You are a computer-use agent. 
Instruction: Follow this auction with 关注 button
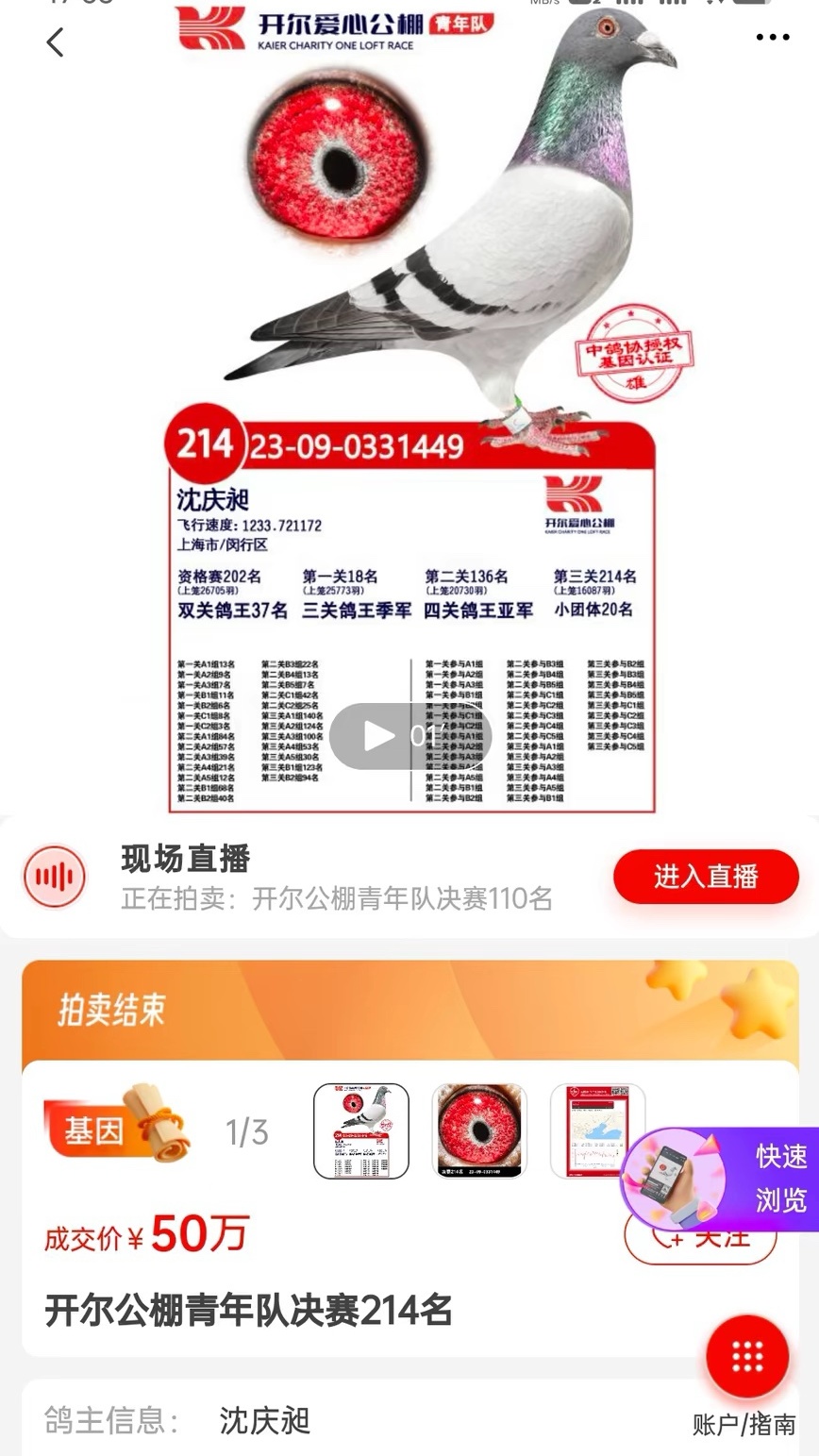click(700, 1236)
